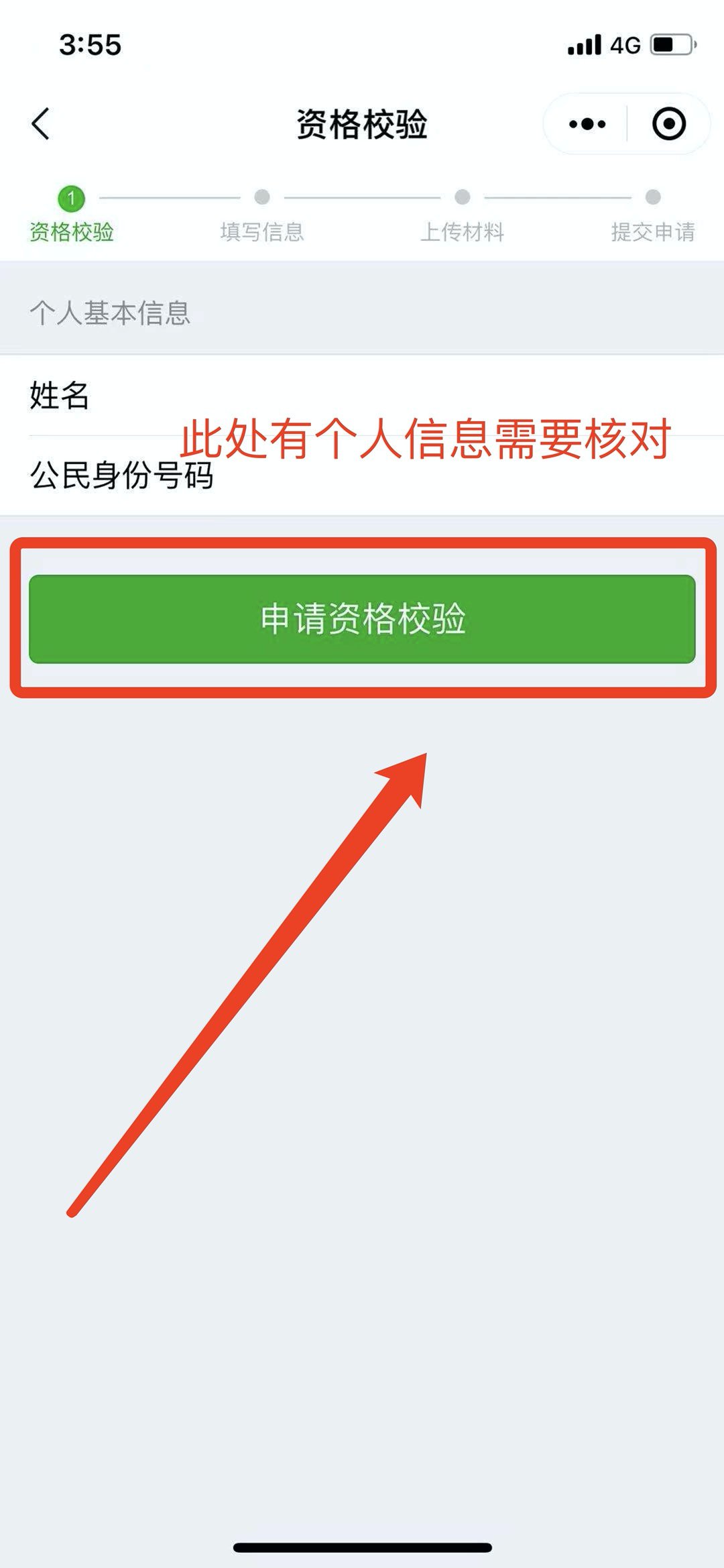Go back using the top-left arrow
724x1568 pixels.
click(41, 124)
